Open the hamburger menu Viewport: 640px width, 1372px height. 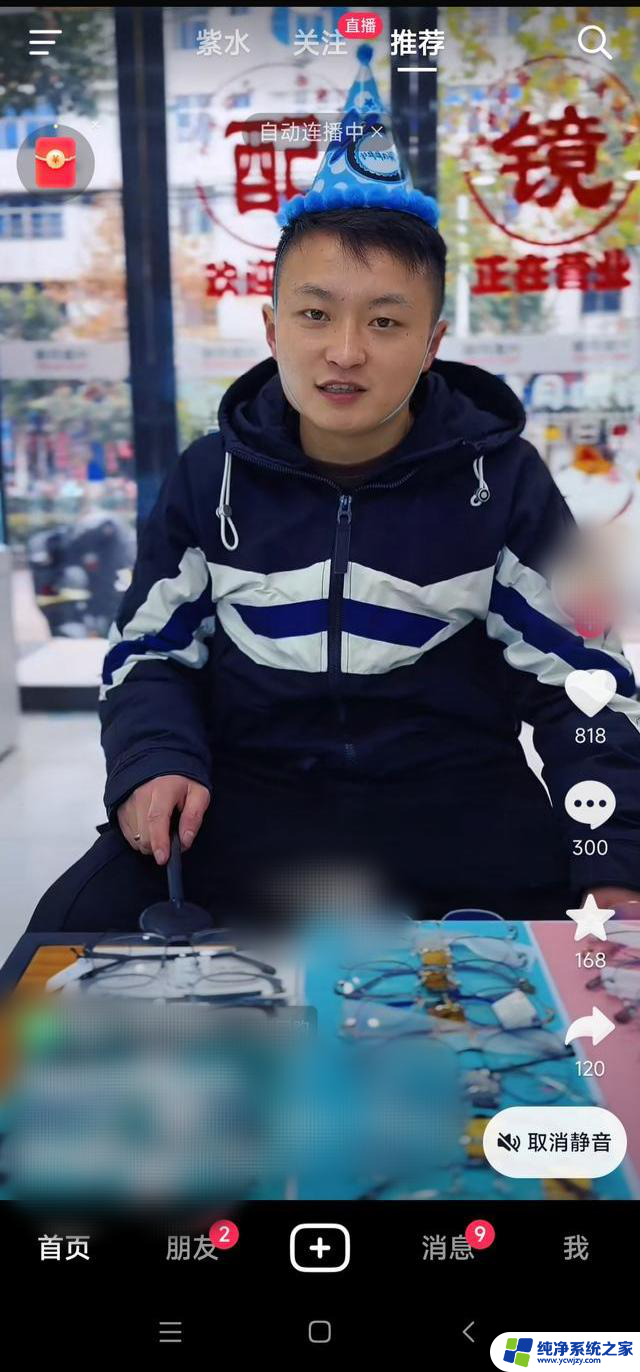point(45,42)
